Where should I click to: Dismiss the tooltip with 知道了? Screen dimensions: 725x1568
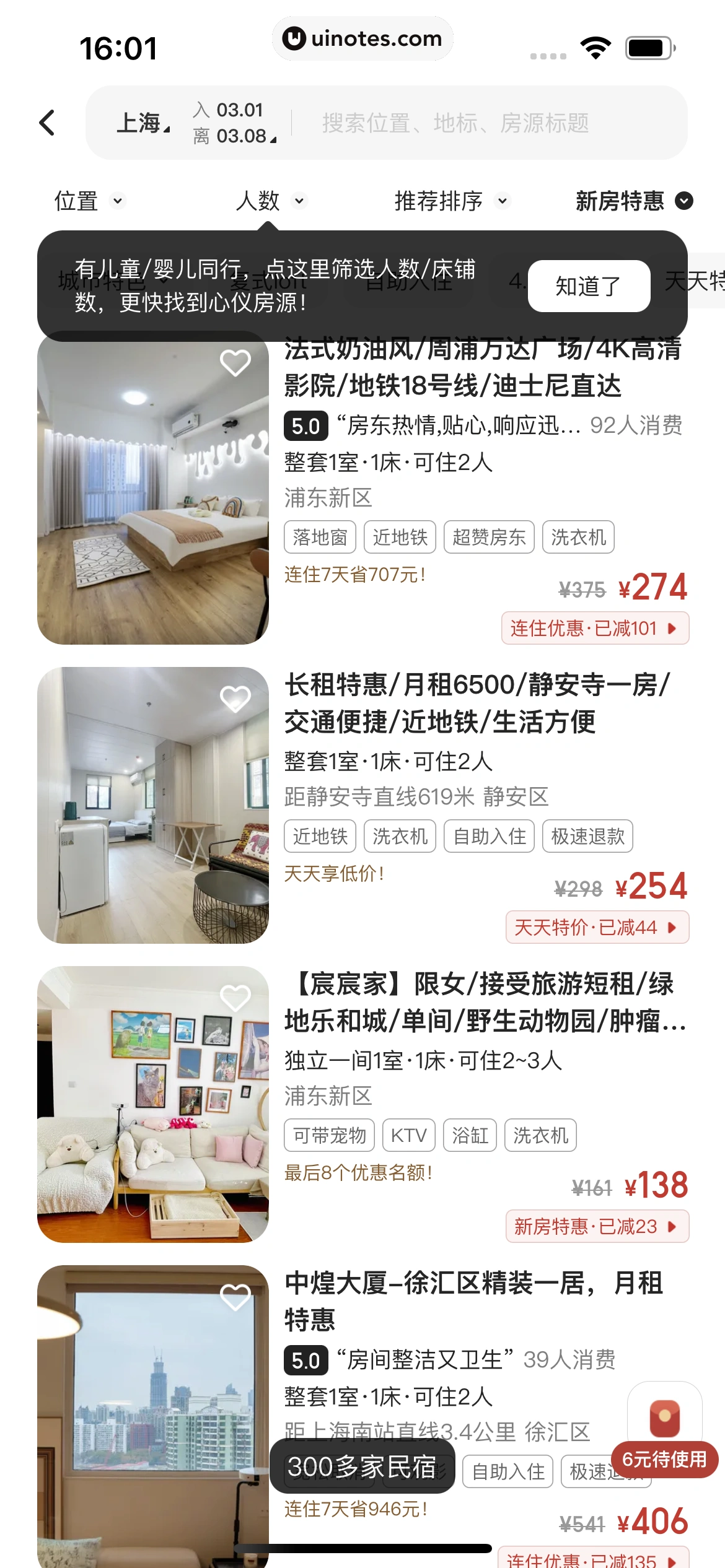[589, 286]
